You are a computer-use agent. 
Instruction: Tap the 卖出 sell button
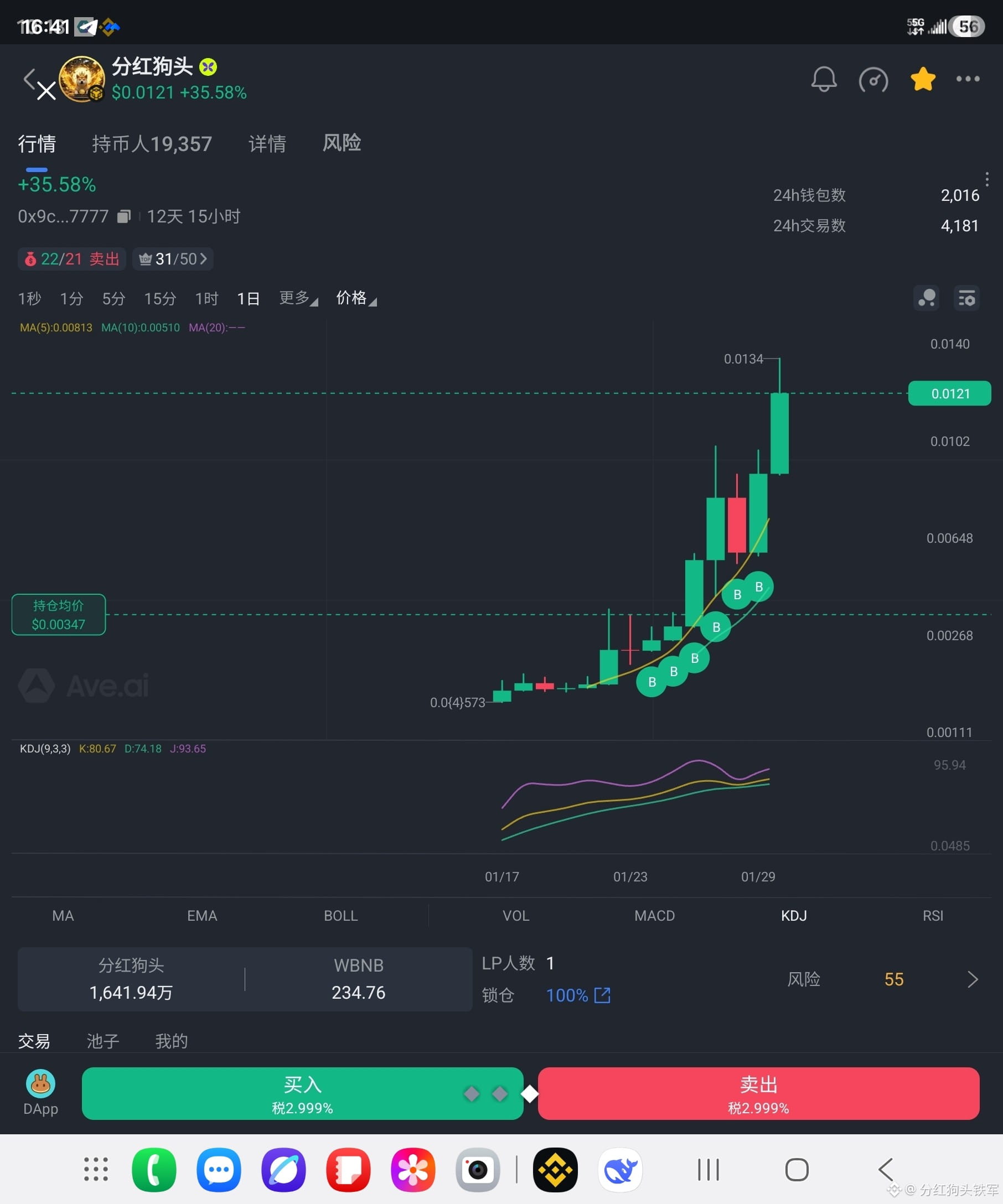(758, 1093)
